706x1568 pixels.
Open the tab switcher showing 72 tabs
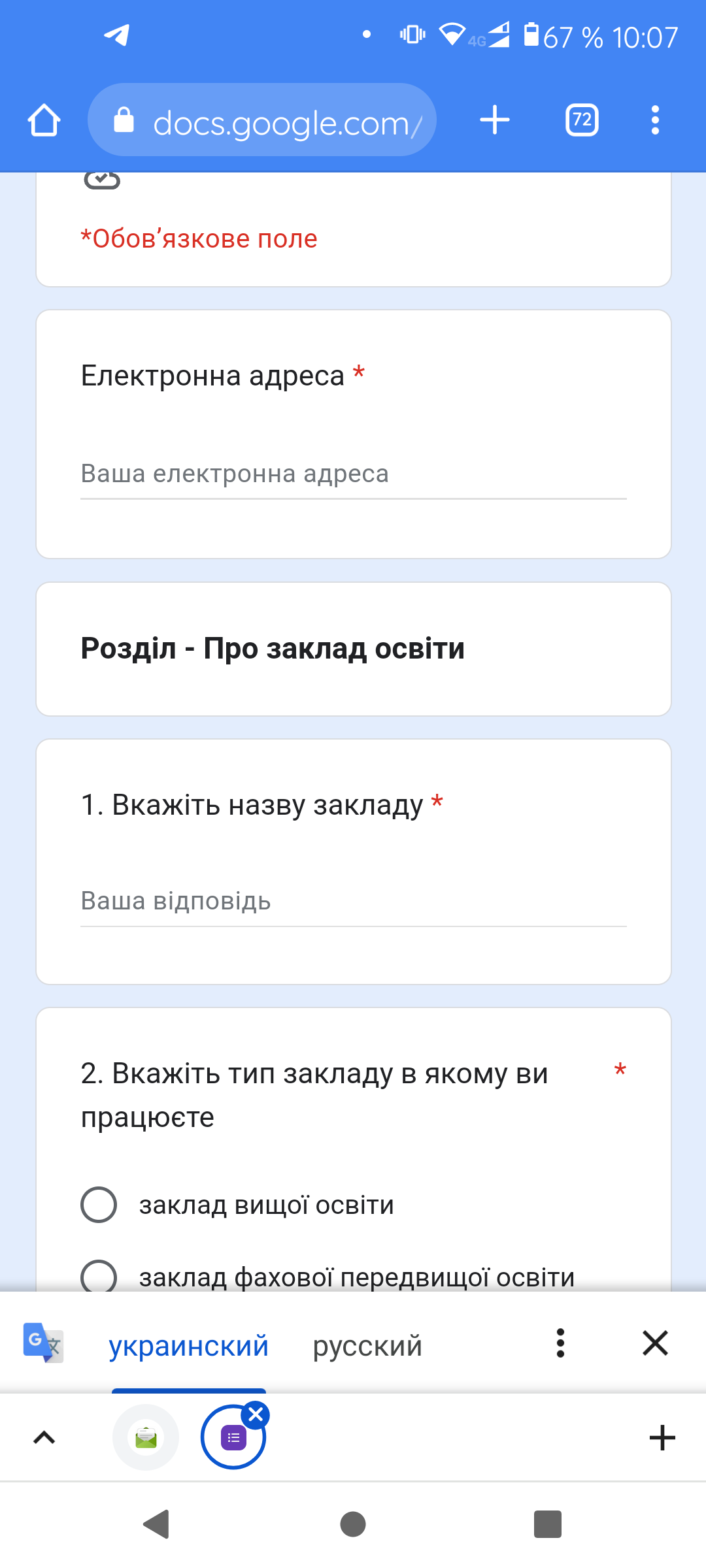point(581,120)
